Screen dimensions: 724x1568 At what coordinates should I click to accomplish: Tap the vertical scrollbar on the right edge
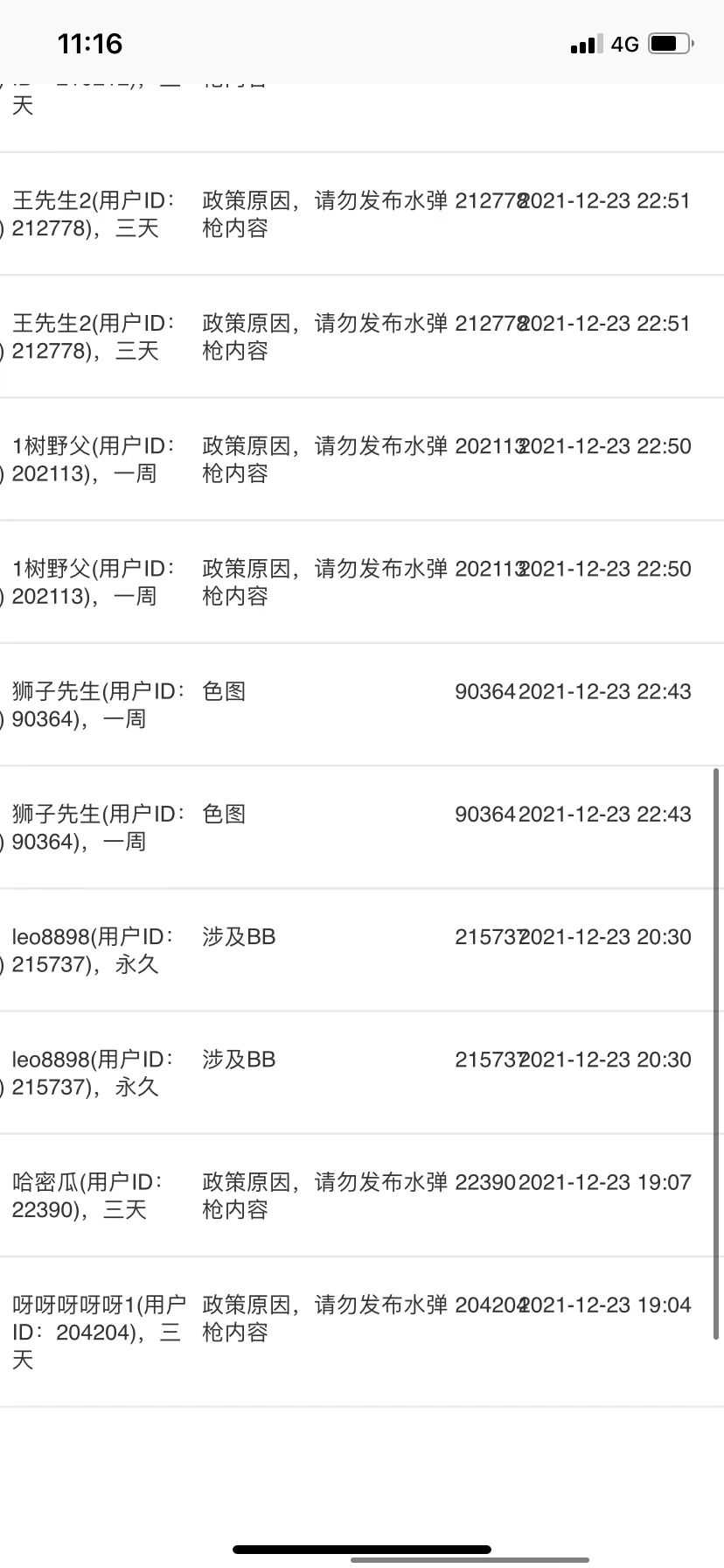(x=717, y=1053)
